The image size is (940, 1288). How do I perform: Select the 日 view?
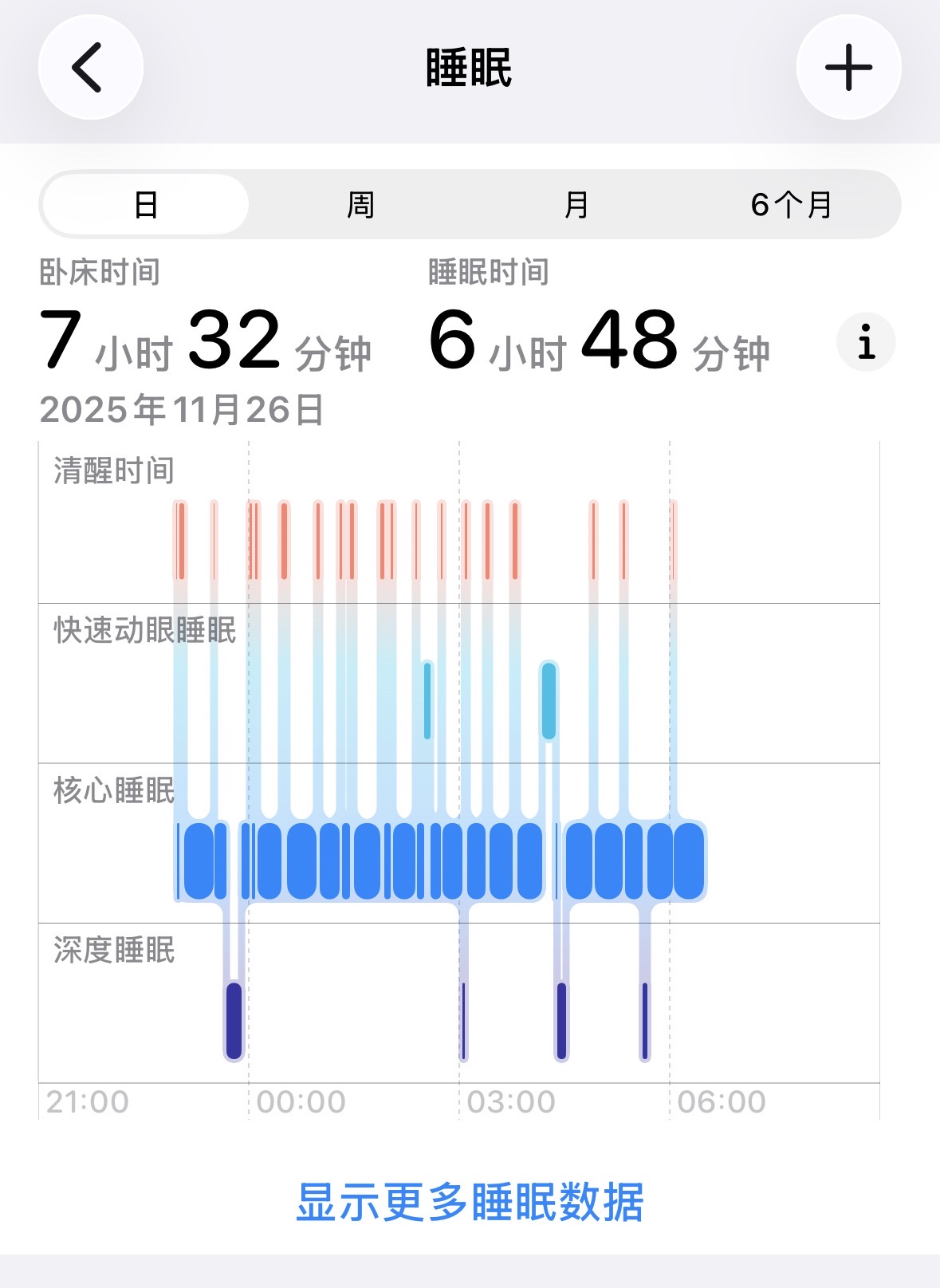tap(146, 205)
